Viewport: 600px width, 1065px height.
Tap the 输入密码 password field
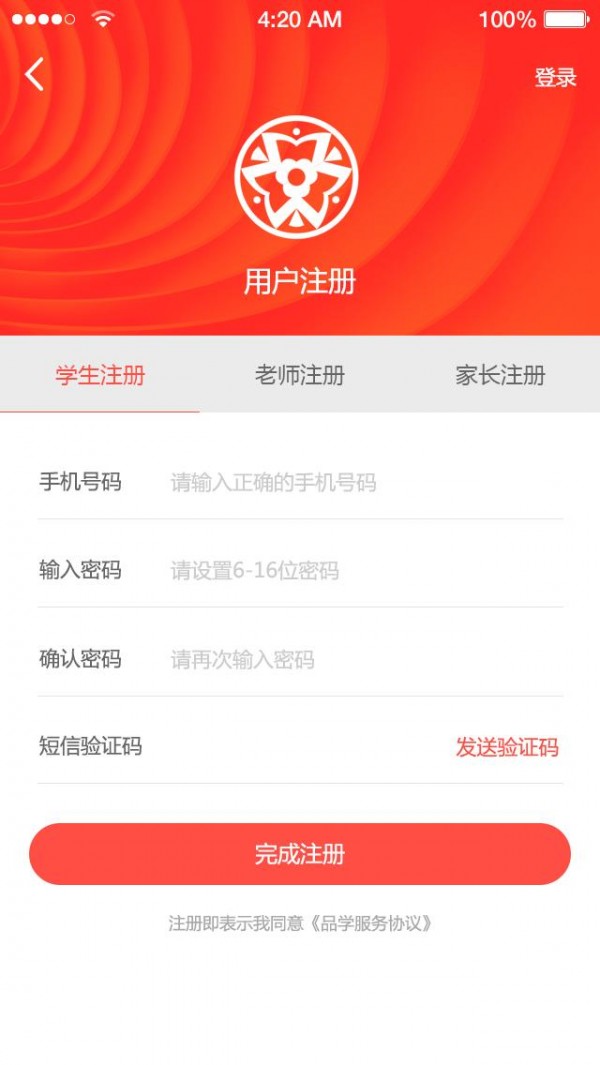pos(360,571)
